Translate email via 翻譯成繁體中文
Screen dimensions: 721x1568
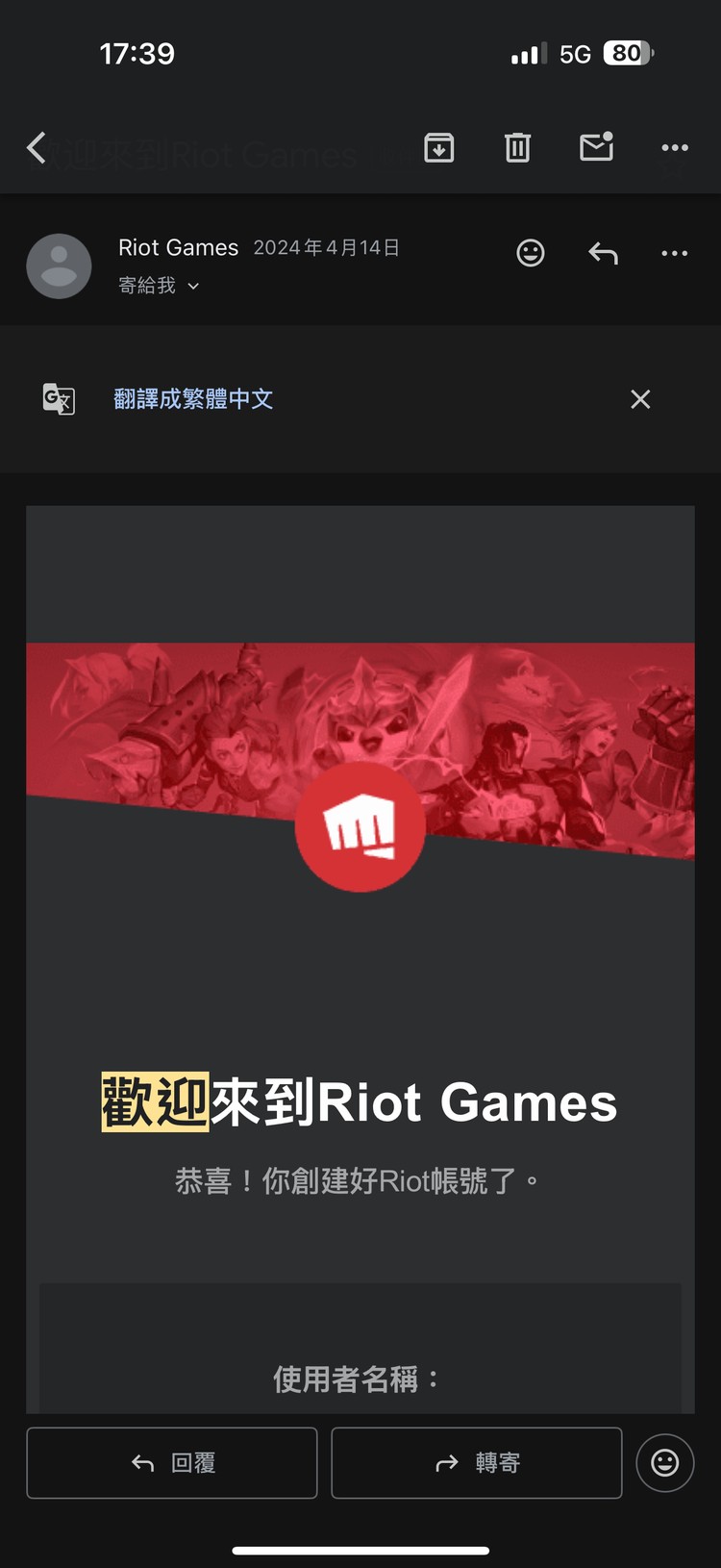[x=193, y=399]
